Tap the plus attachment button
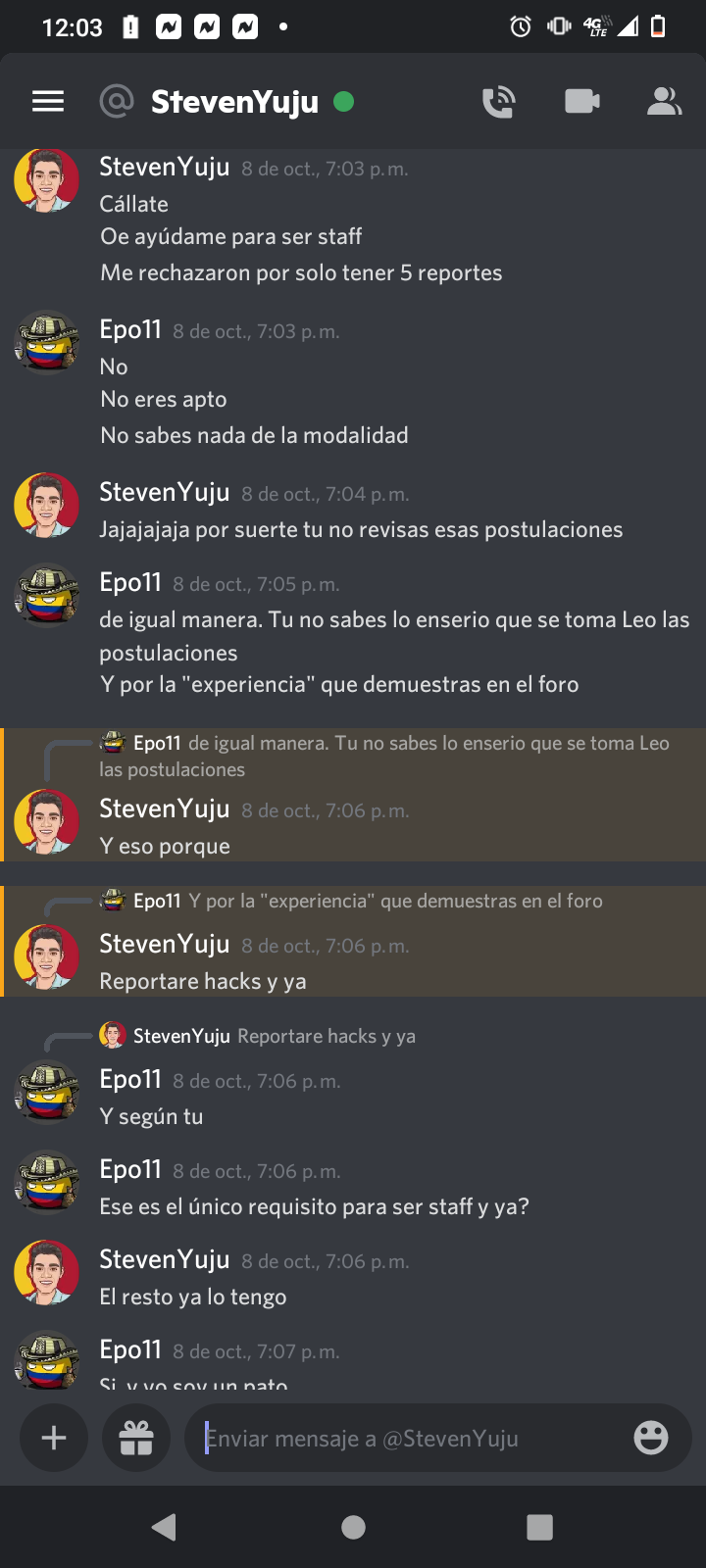Screen dimensions: 706x1568 click(54, 1438)
